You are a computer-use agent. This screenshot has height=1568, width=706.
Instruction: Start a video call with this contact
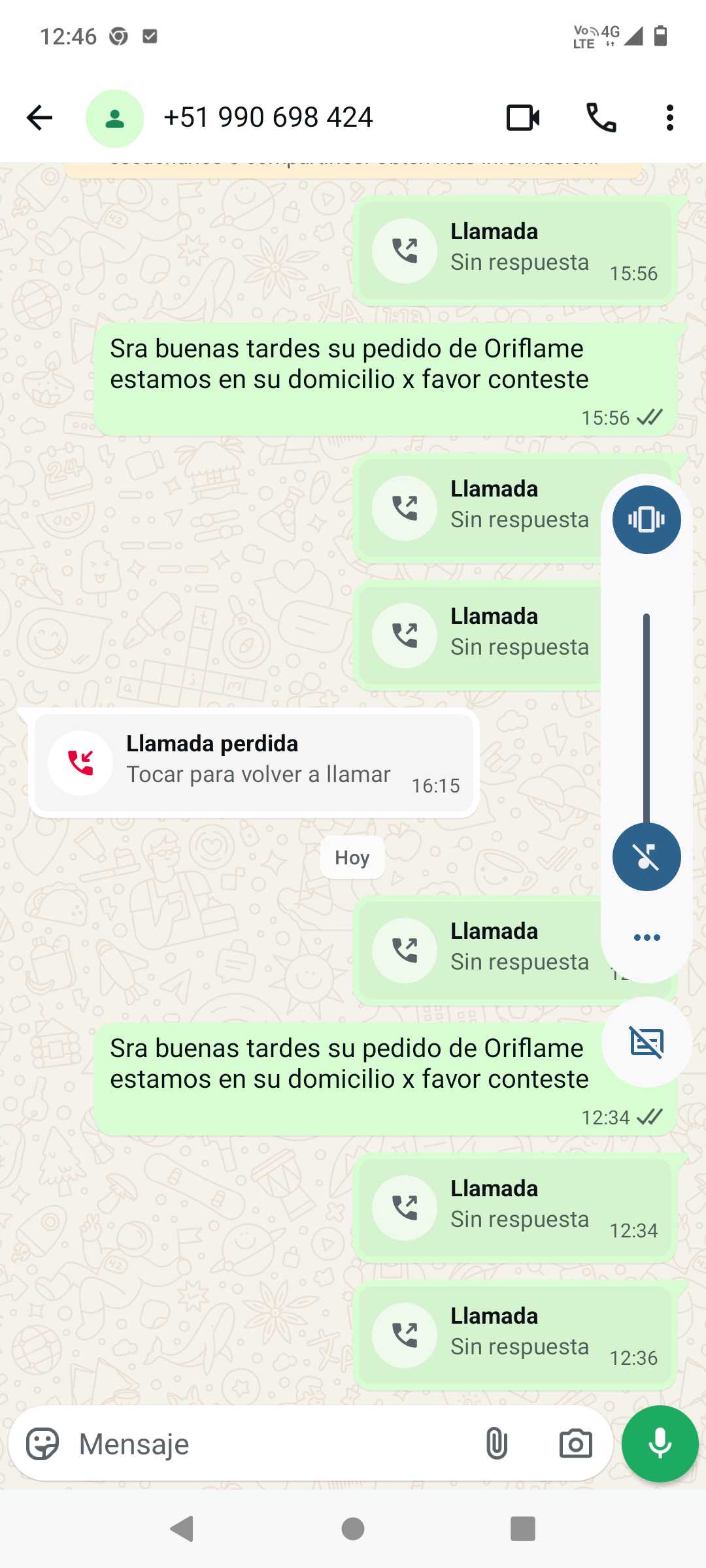pyautogui.click(x=523, y=118)
